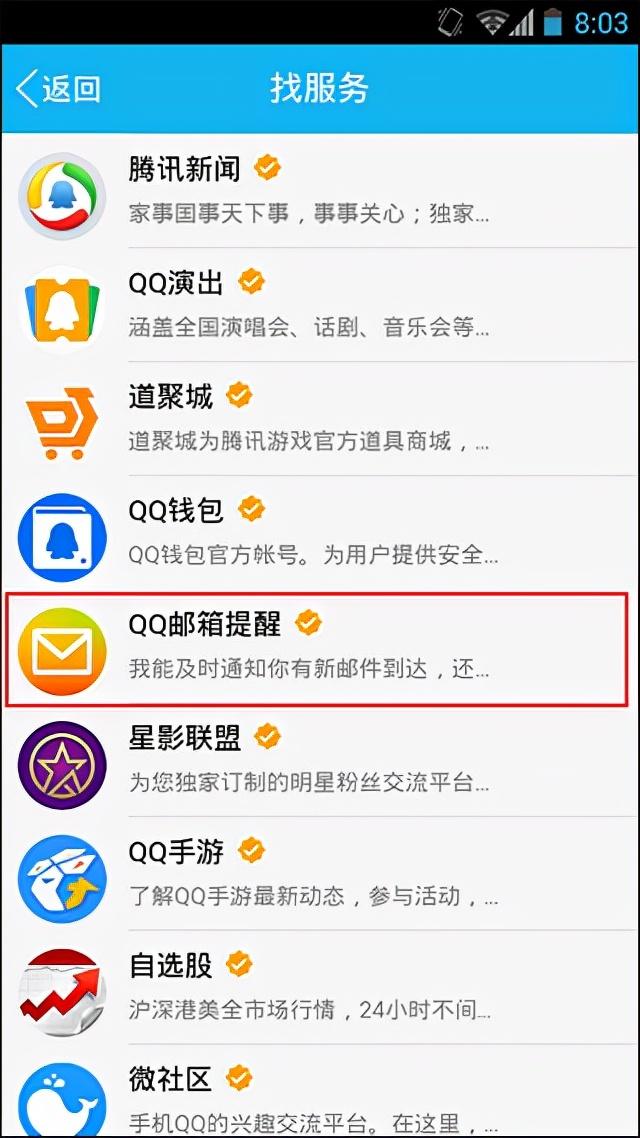
Task: Open the 微社区 service
Action: (x=320, y=1092)
